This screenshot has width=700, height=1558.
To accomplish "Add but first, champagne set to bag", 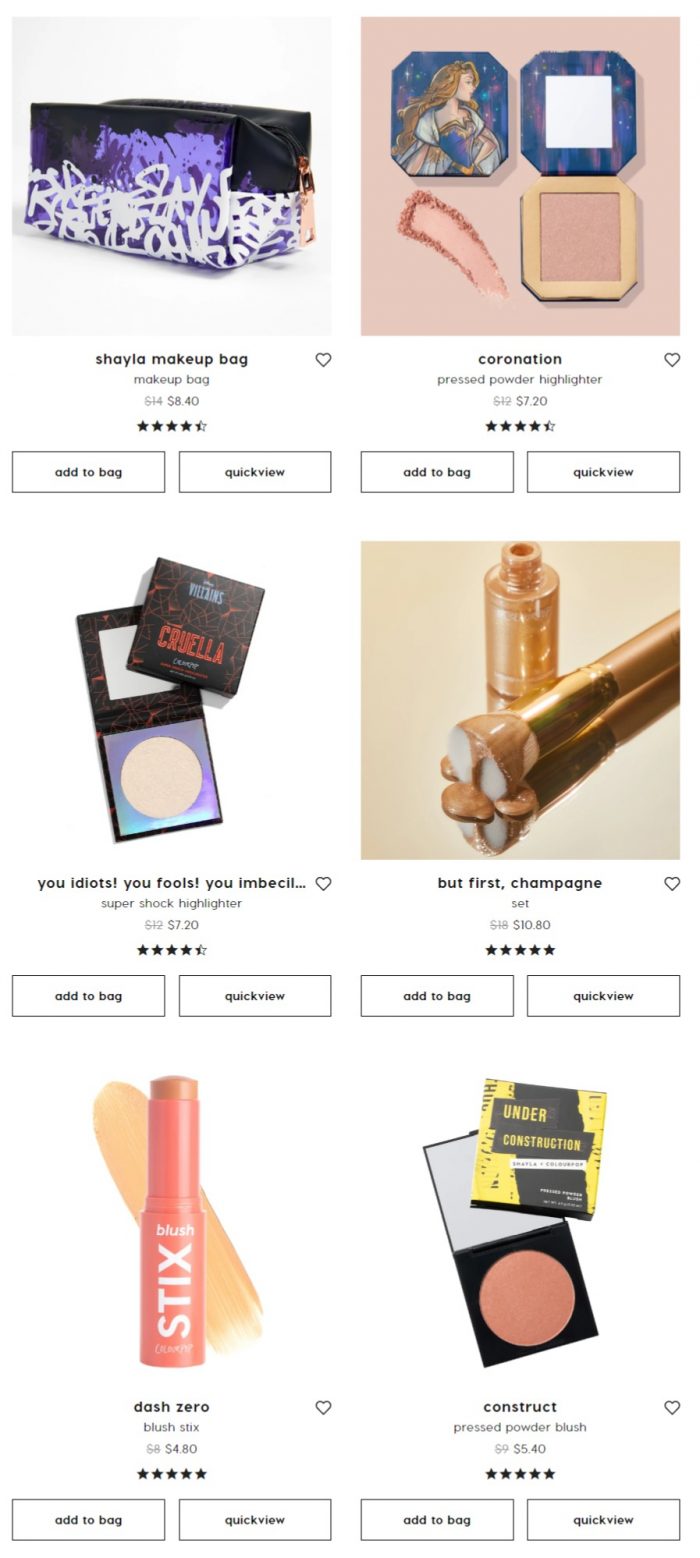I will coord(437,996).
